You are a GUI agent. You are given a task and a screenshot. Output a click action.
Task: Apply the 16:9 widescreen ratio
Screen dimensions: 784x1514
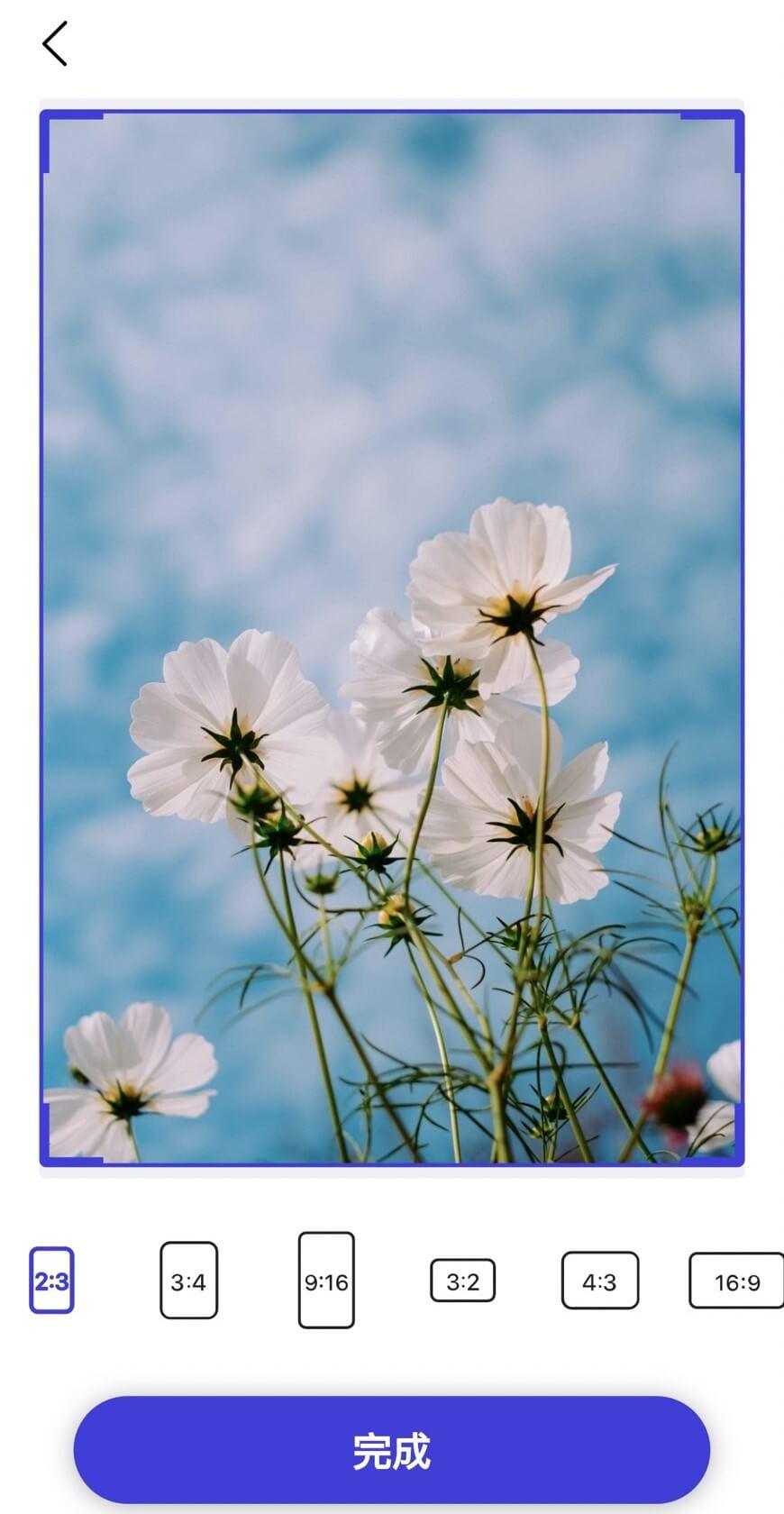(735, 1281)
